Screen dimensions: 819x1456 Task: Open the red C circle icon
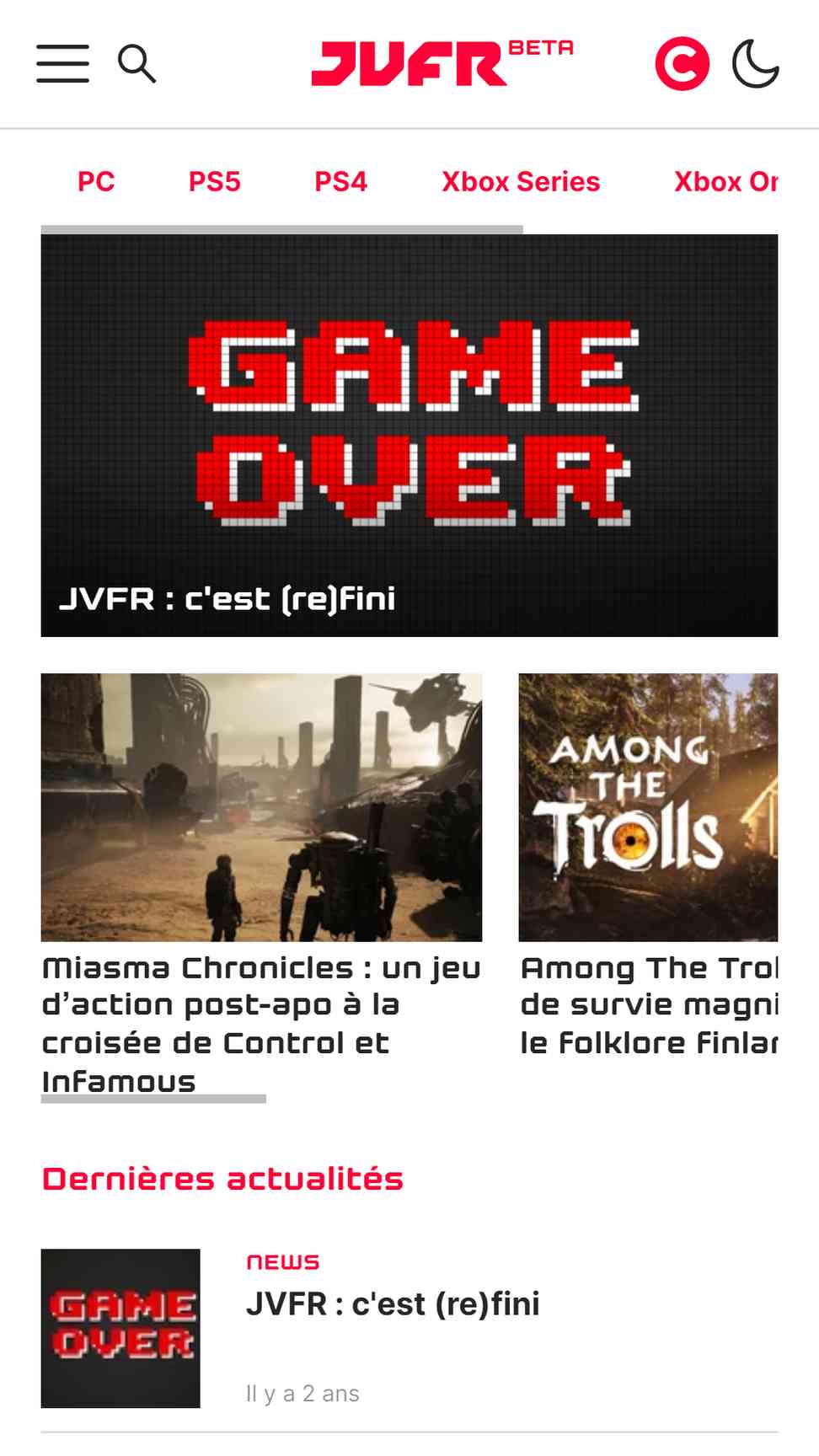682,64
